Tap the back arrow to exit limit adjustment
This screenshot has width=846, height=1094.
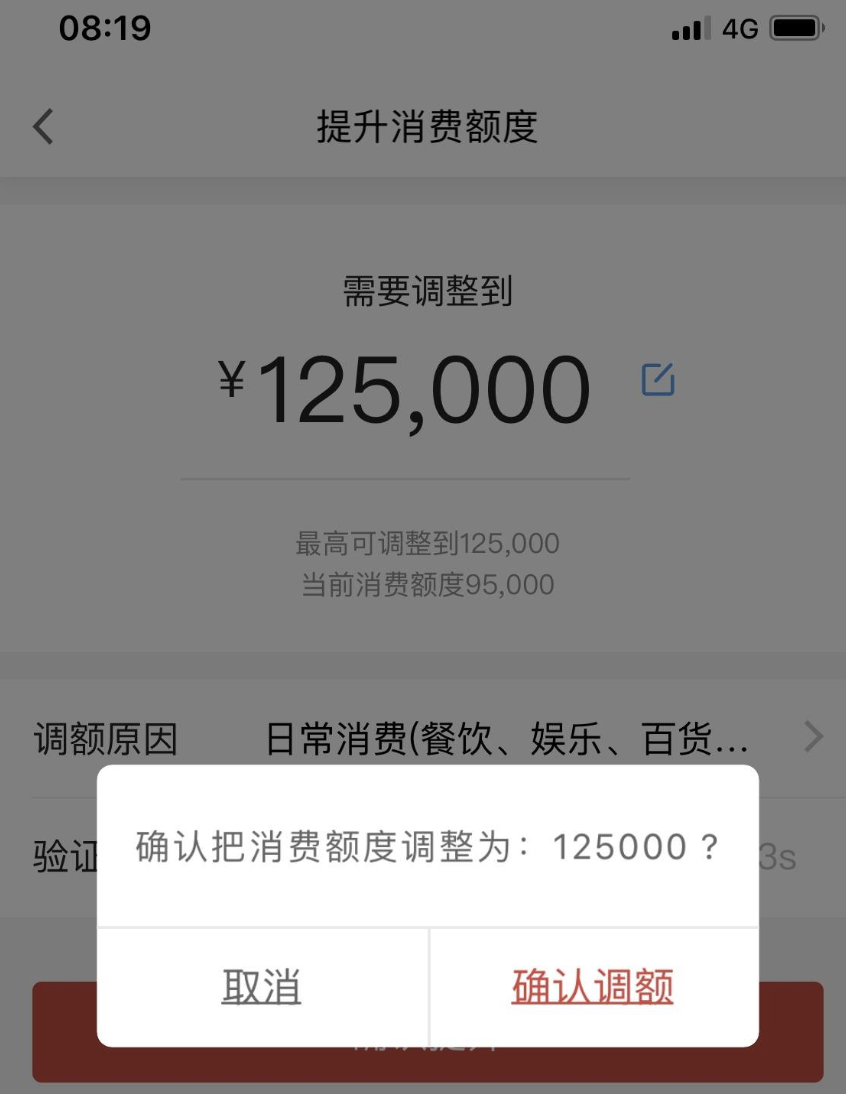point(43,126)
